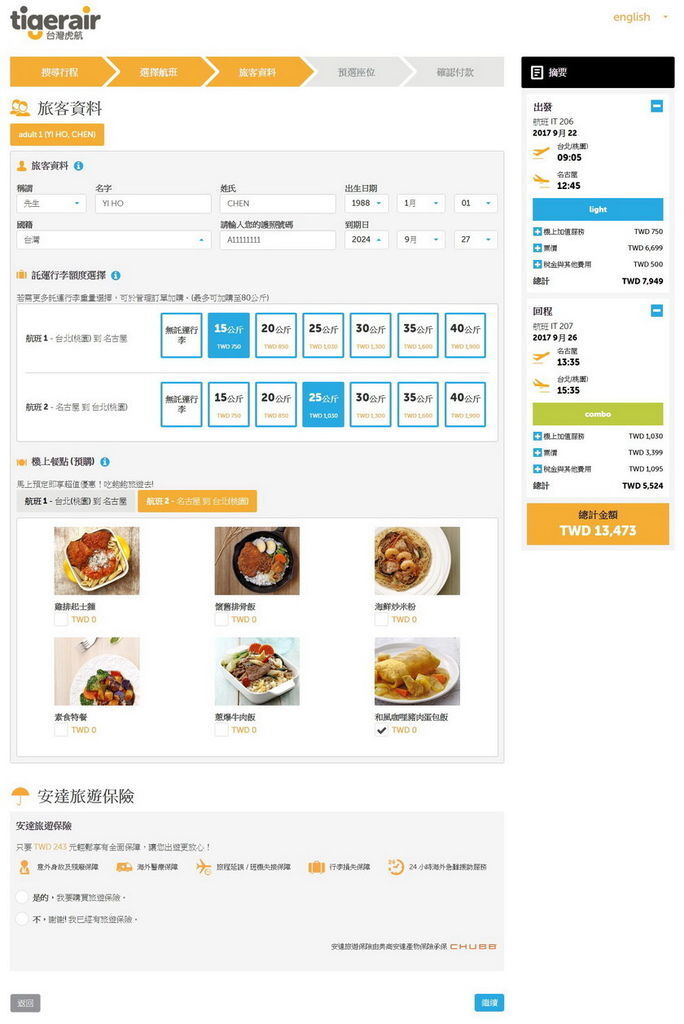Image resolution: width=684 pixels, height=1024 pixels.
Task: Select 不, already have travel insurance
Action: coord(23,918)
